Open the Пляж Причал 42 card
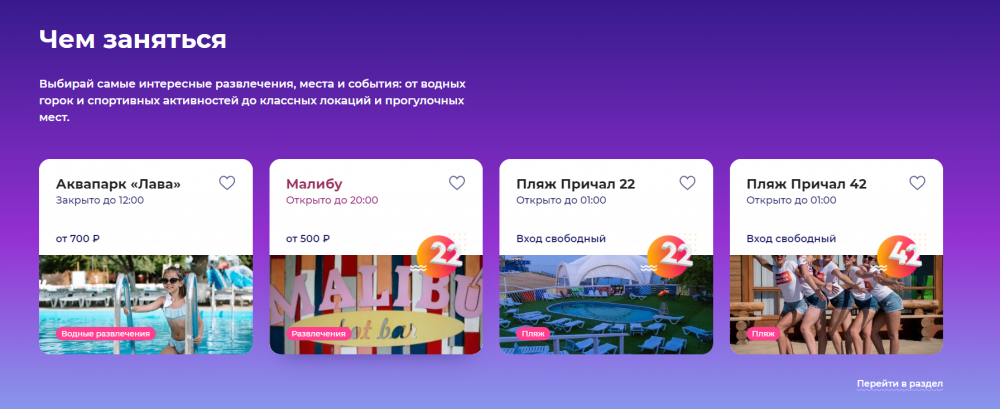 click(x=806, y=184)
